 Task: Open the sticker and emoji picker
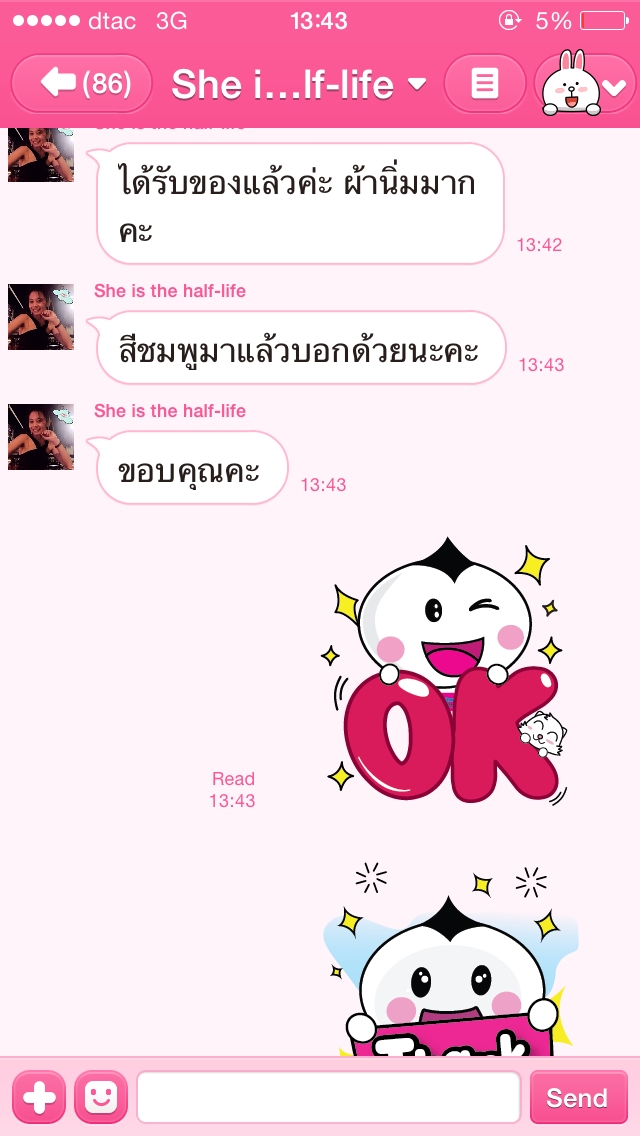click(101, 1097)
